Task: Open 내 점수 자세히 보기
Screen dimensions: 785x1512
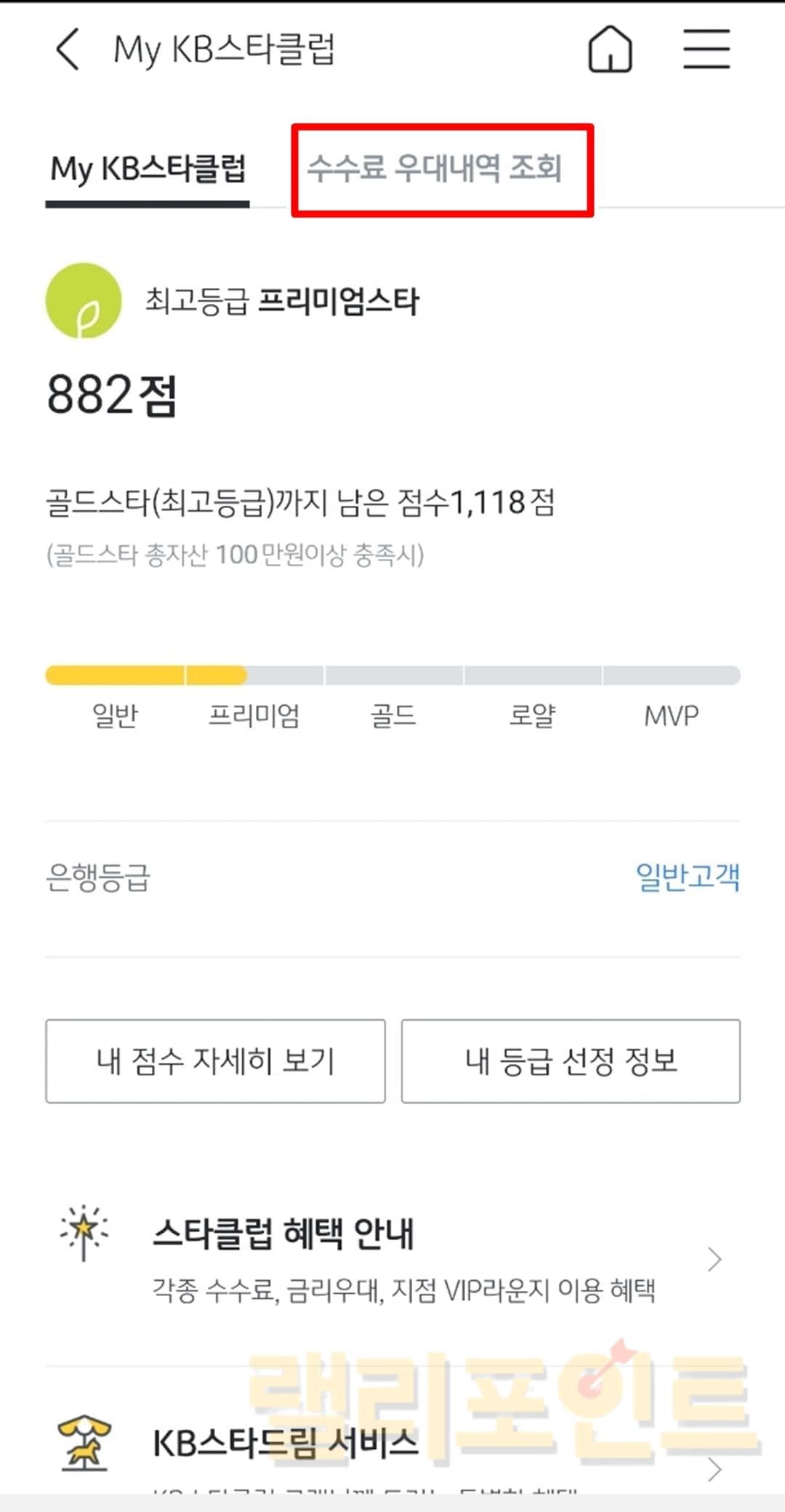Action: (215, 1061)
